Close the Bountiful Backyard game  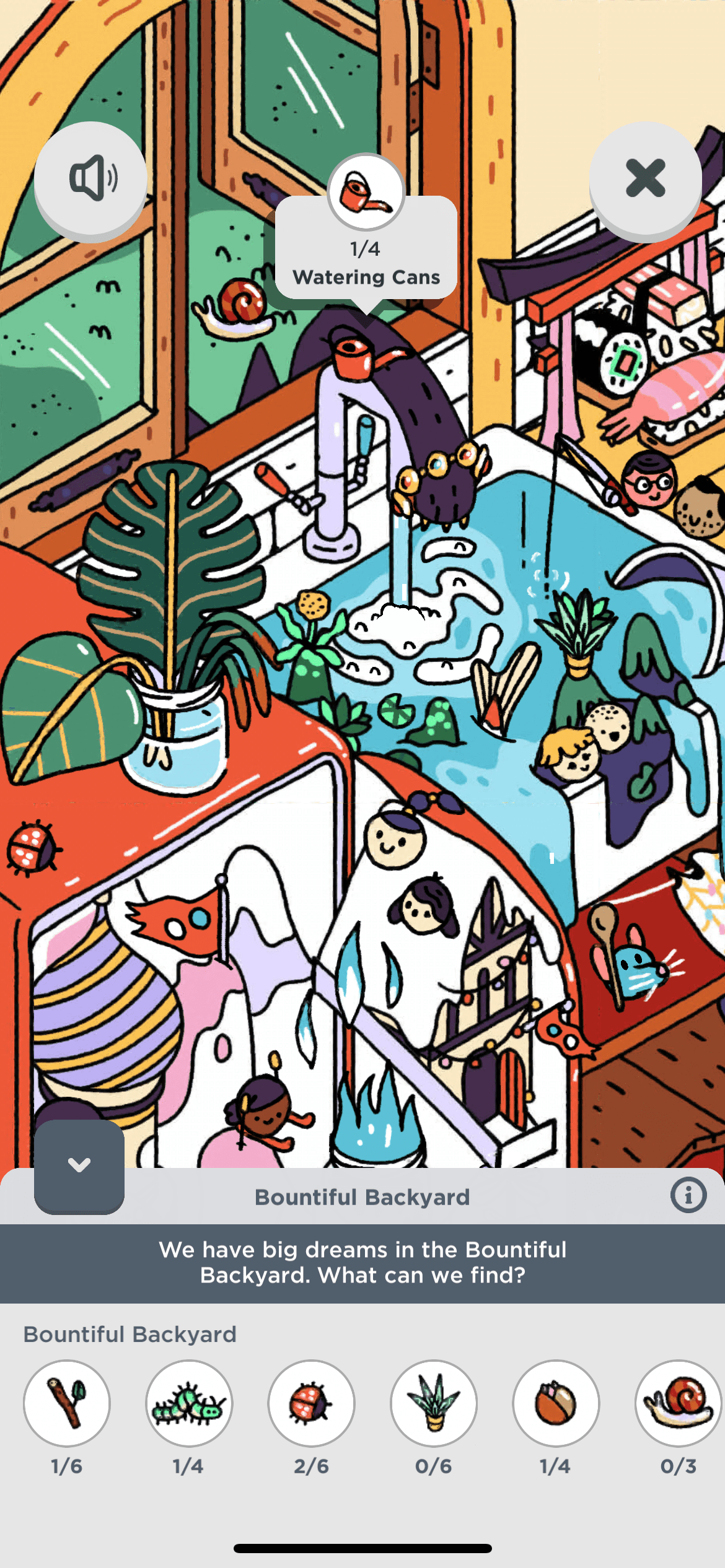point(645,178)
